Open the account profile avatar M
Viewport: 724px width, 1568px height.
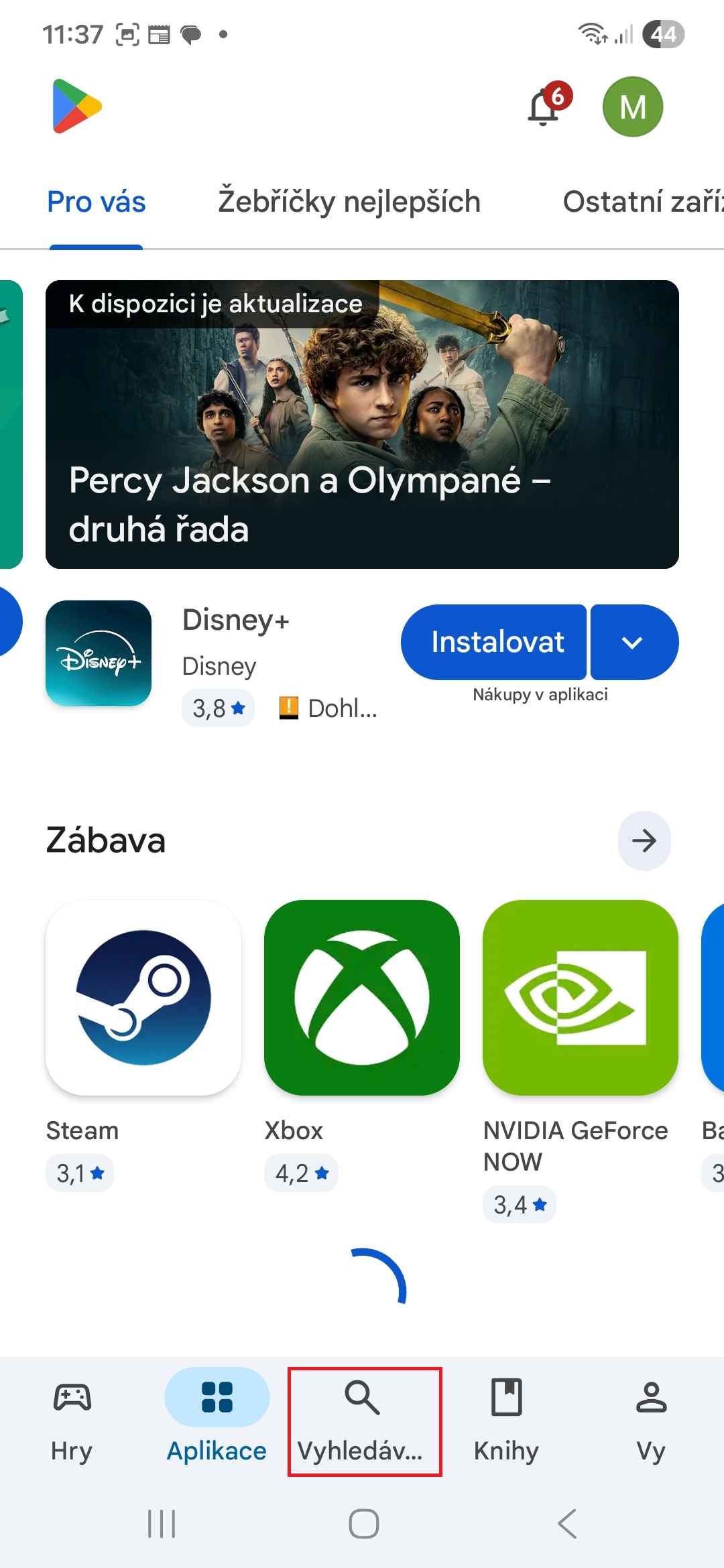tap(632, 107)
